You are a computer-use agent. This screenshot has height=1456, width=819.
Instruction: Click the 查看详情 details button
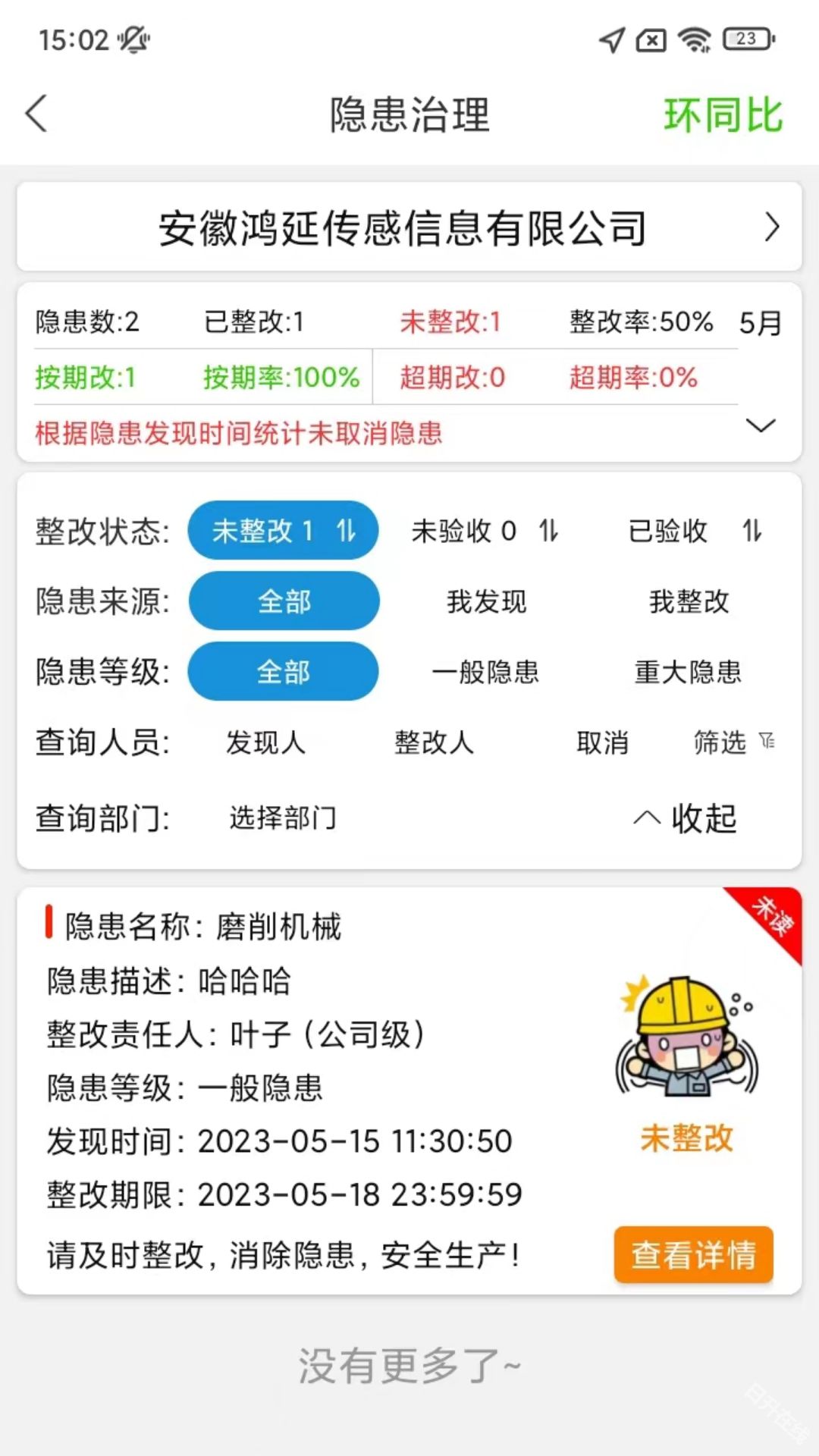point(692,1256)
